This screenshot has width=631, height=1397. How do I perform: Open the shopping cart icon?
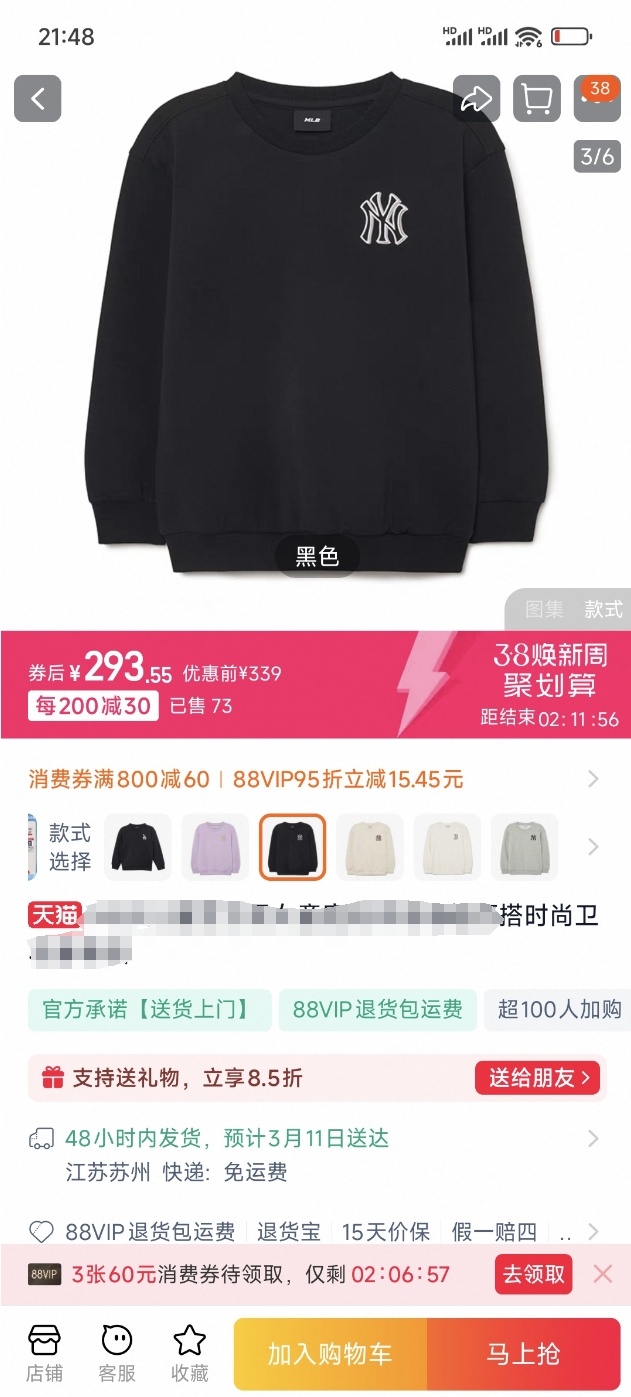(x=537, y=99)
